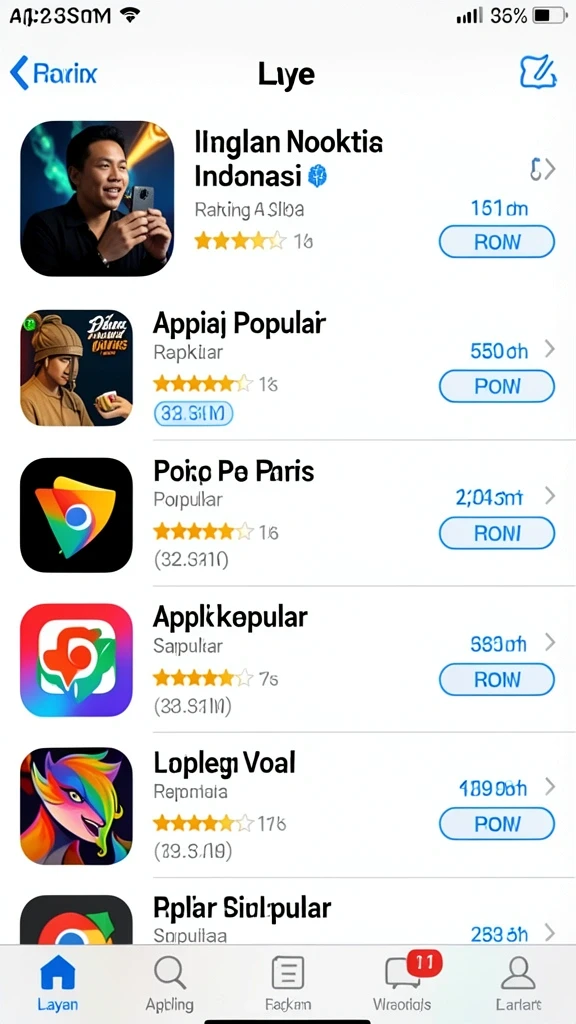Tap the ROW button for Applikepular

(496, 680)
